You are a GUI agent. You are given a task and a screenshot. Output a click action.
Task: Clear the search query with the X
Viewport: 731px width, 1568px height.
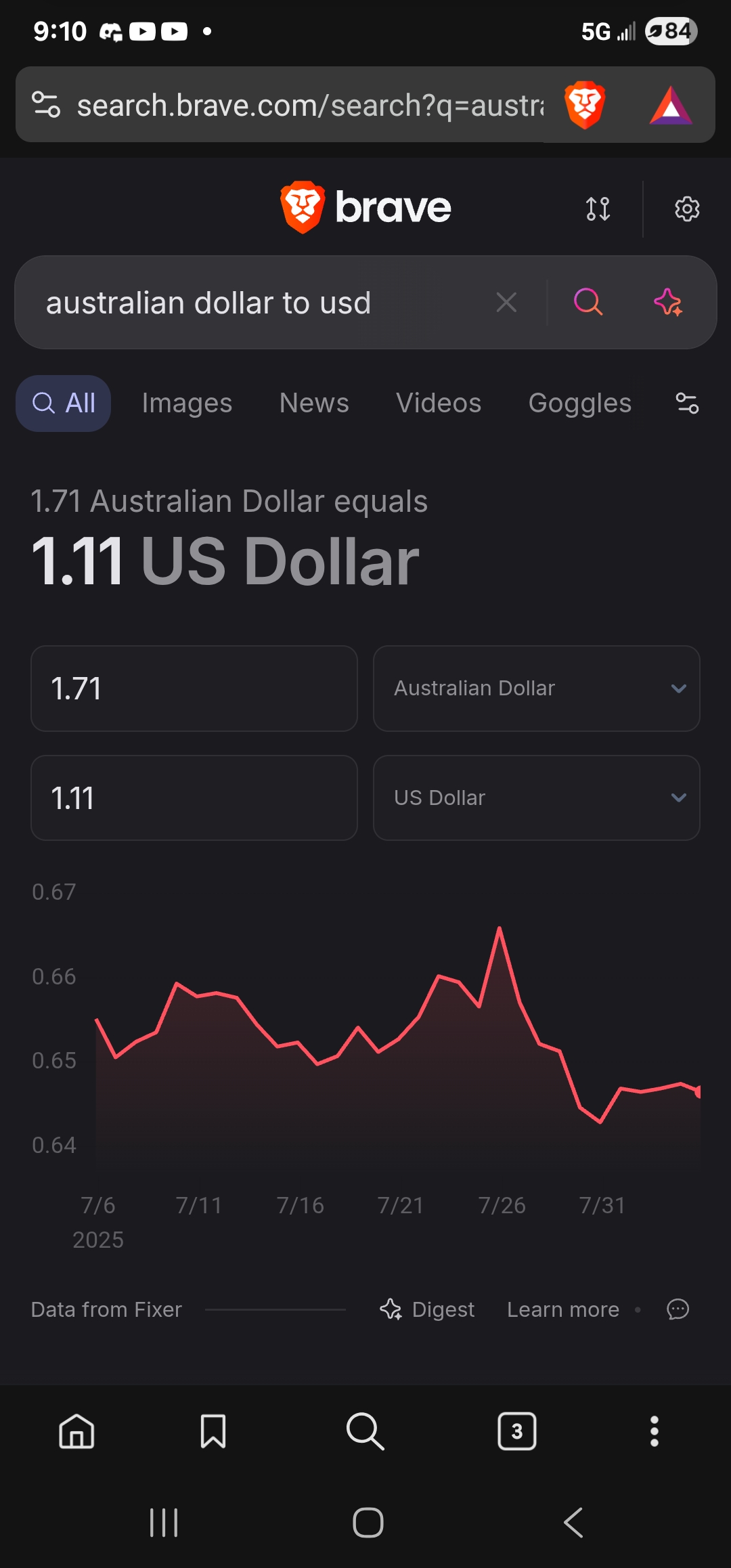pyautogui.click(x=506, y=302)
